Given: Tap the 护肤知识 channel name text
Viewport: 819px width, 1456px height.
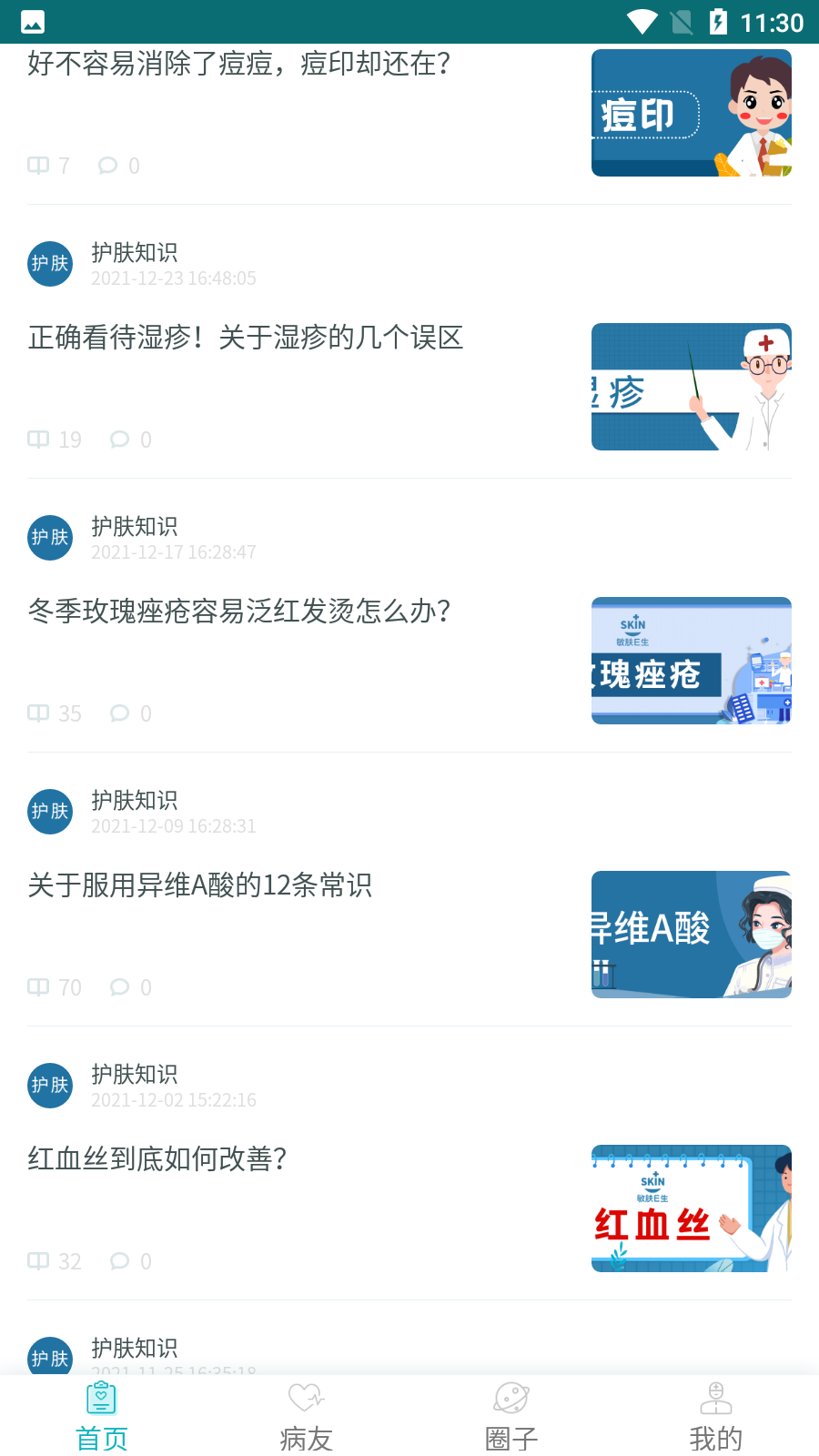Looking at the screenshot, I should coord(135,252).
